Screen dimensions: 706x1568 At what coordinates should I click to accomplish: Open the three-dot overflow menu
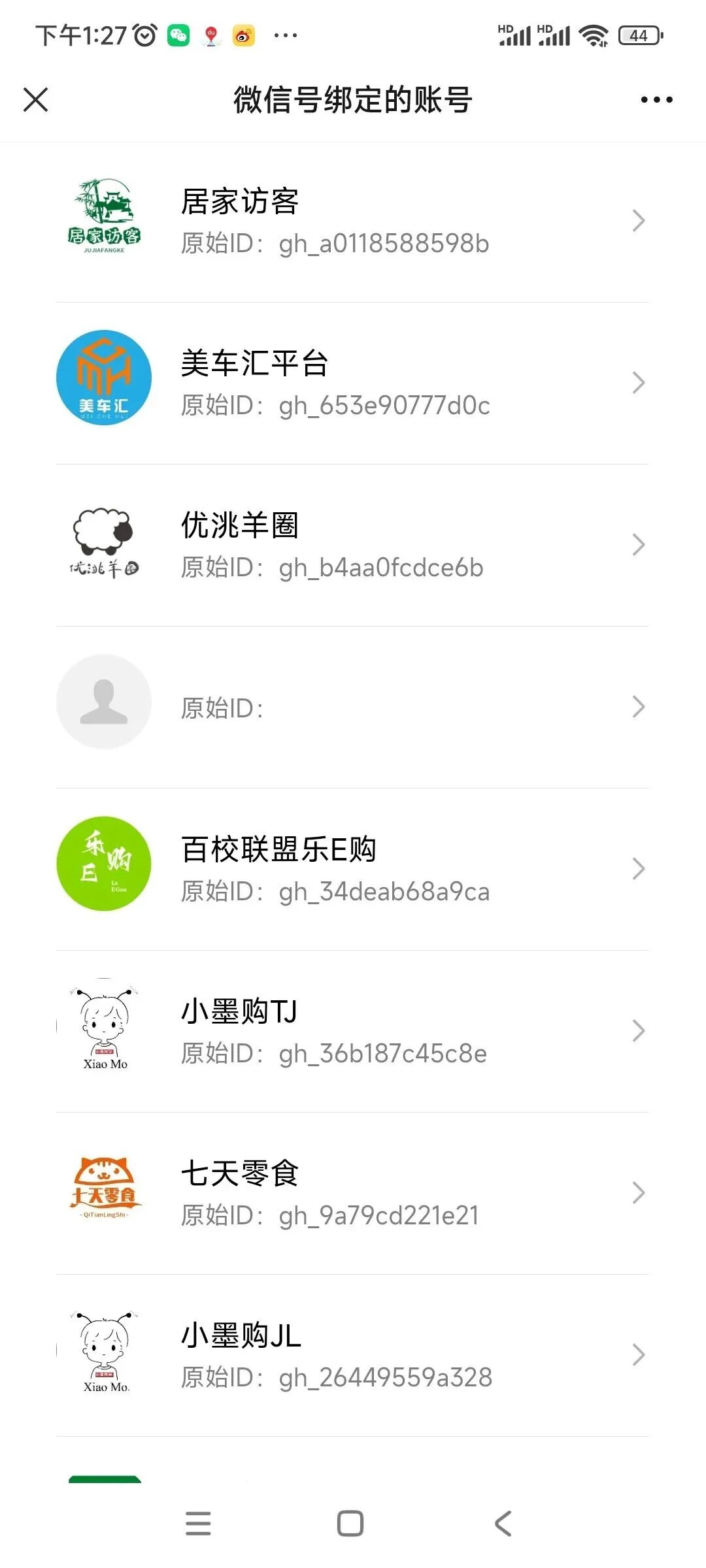pos(656,100)
